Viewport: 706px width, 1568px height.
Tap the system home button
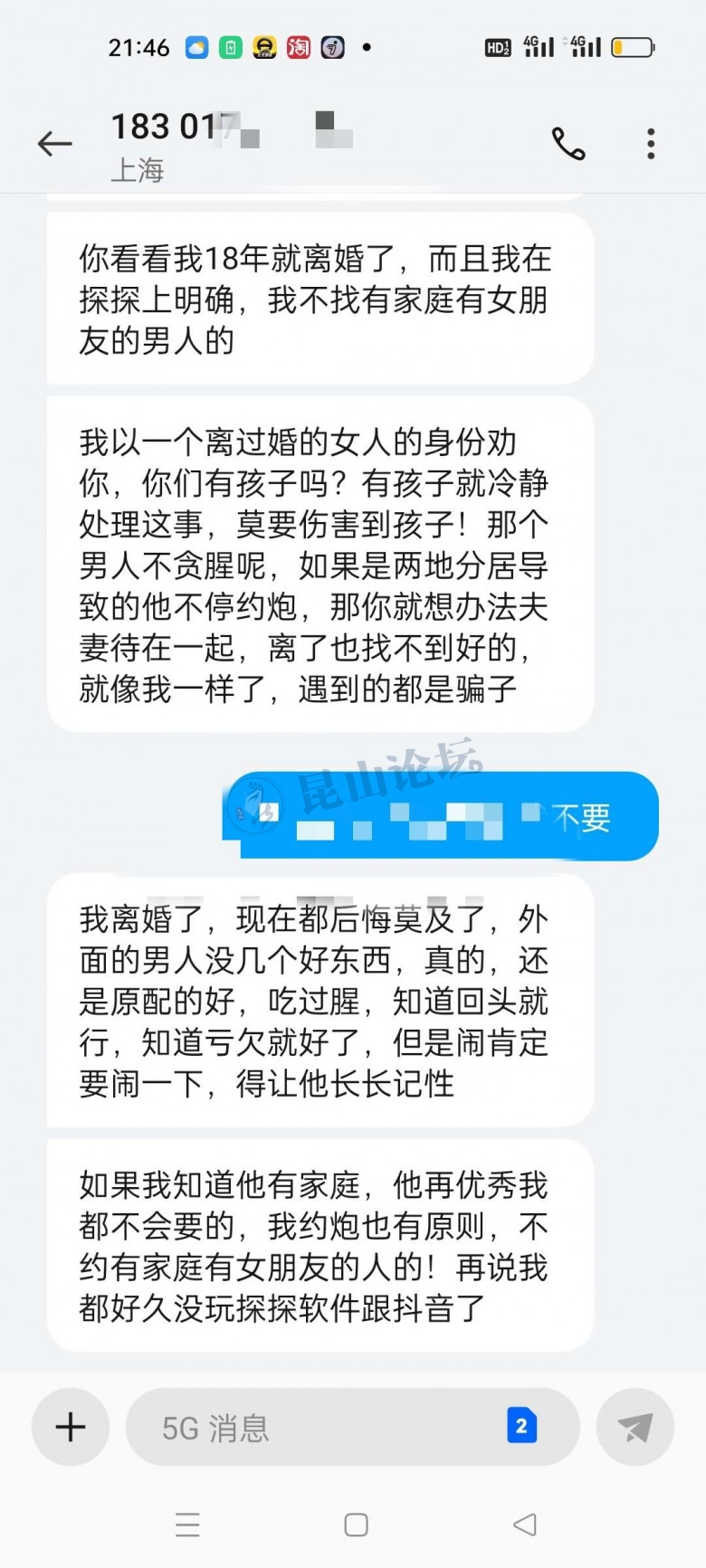(x=356, y=1525)
